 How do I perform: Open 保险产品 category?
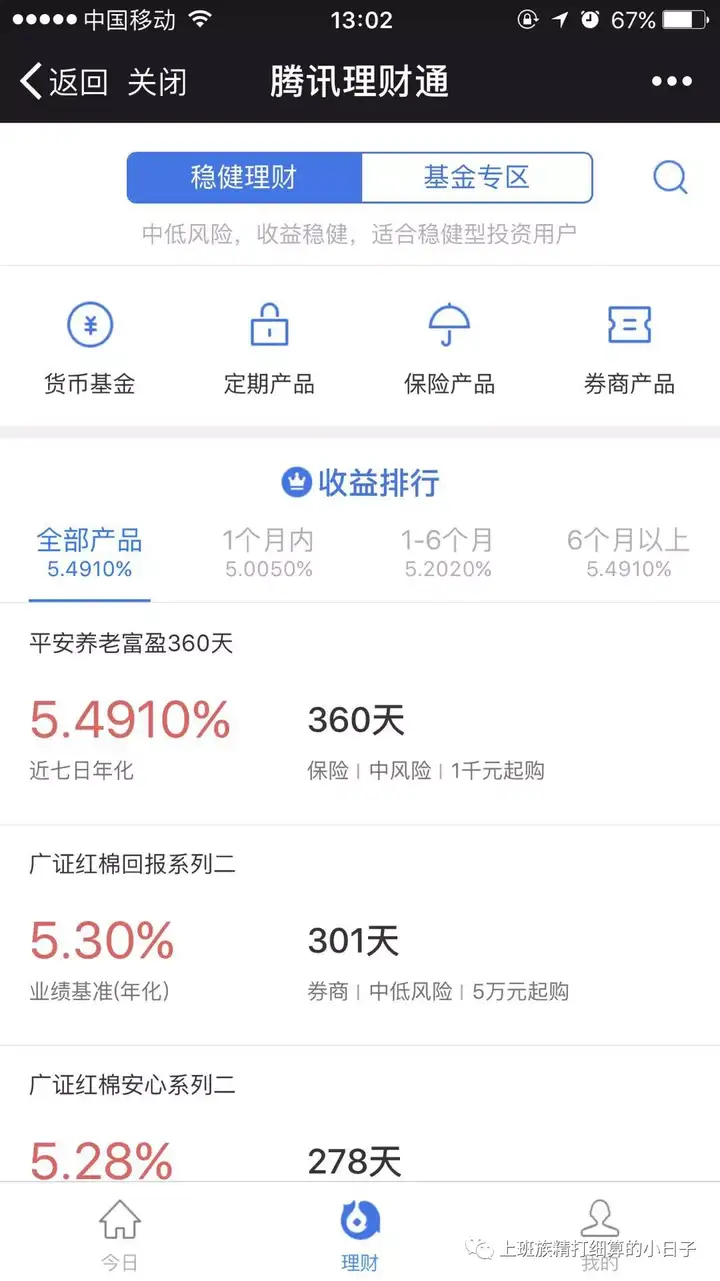[450, 348]
